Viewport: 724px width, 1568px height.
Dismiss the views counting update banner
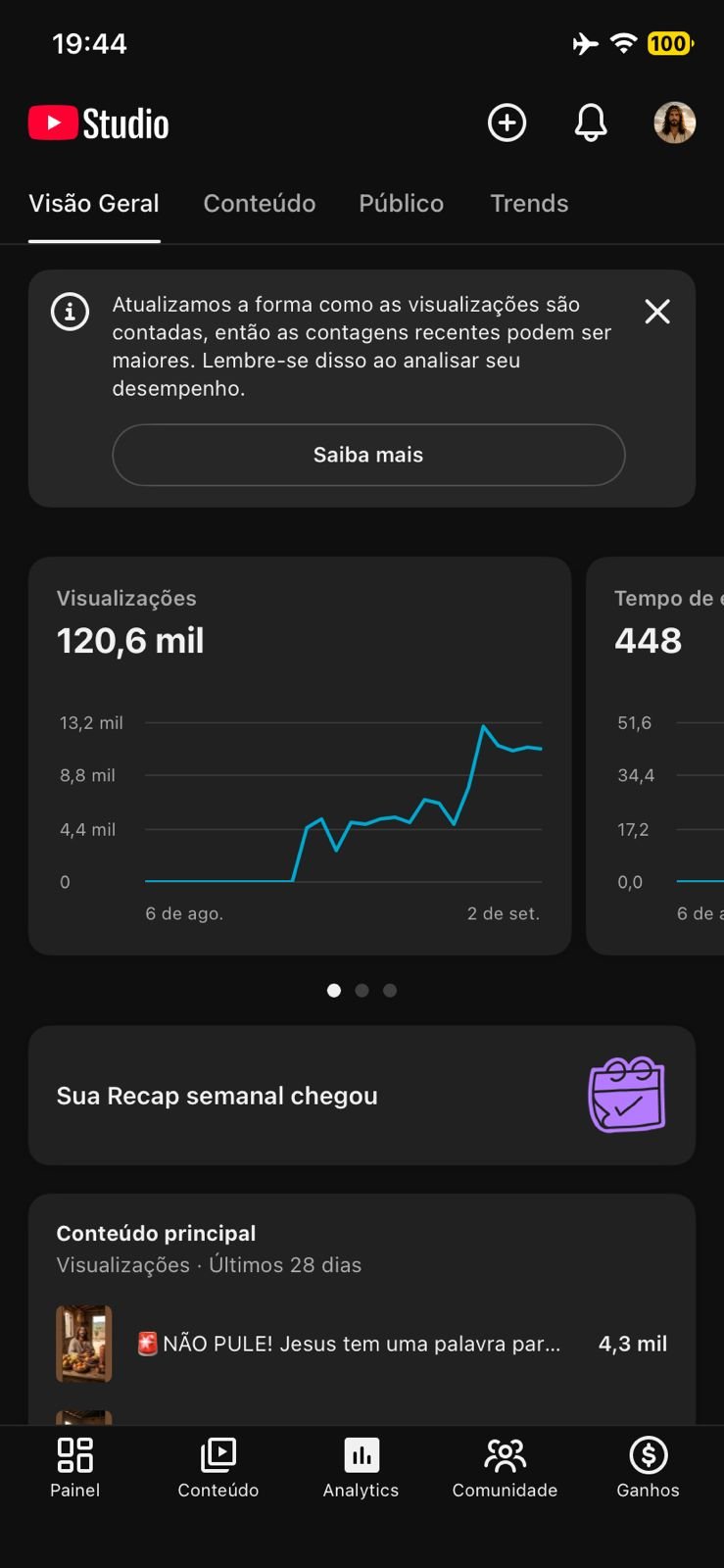pos(657,312)
